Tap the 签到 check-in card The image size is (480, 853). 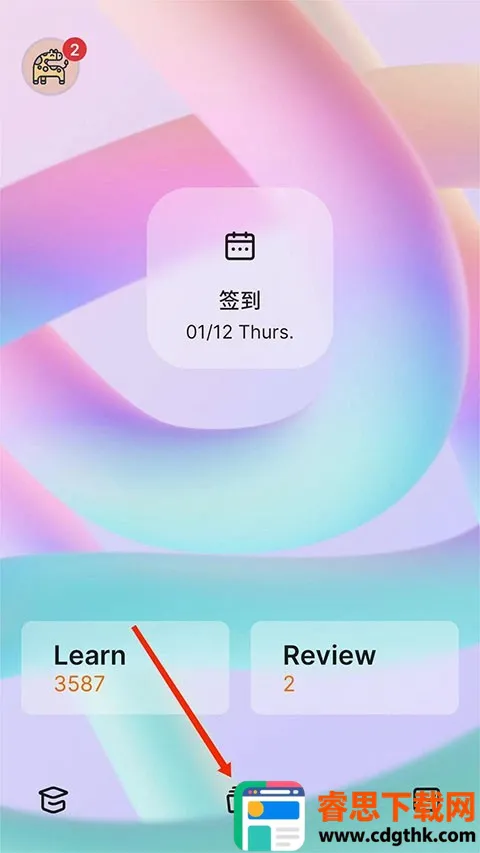pos(240,278)
